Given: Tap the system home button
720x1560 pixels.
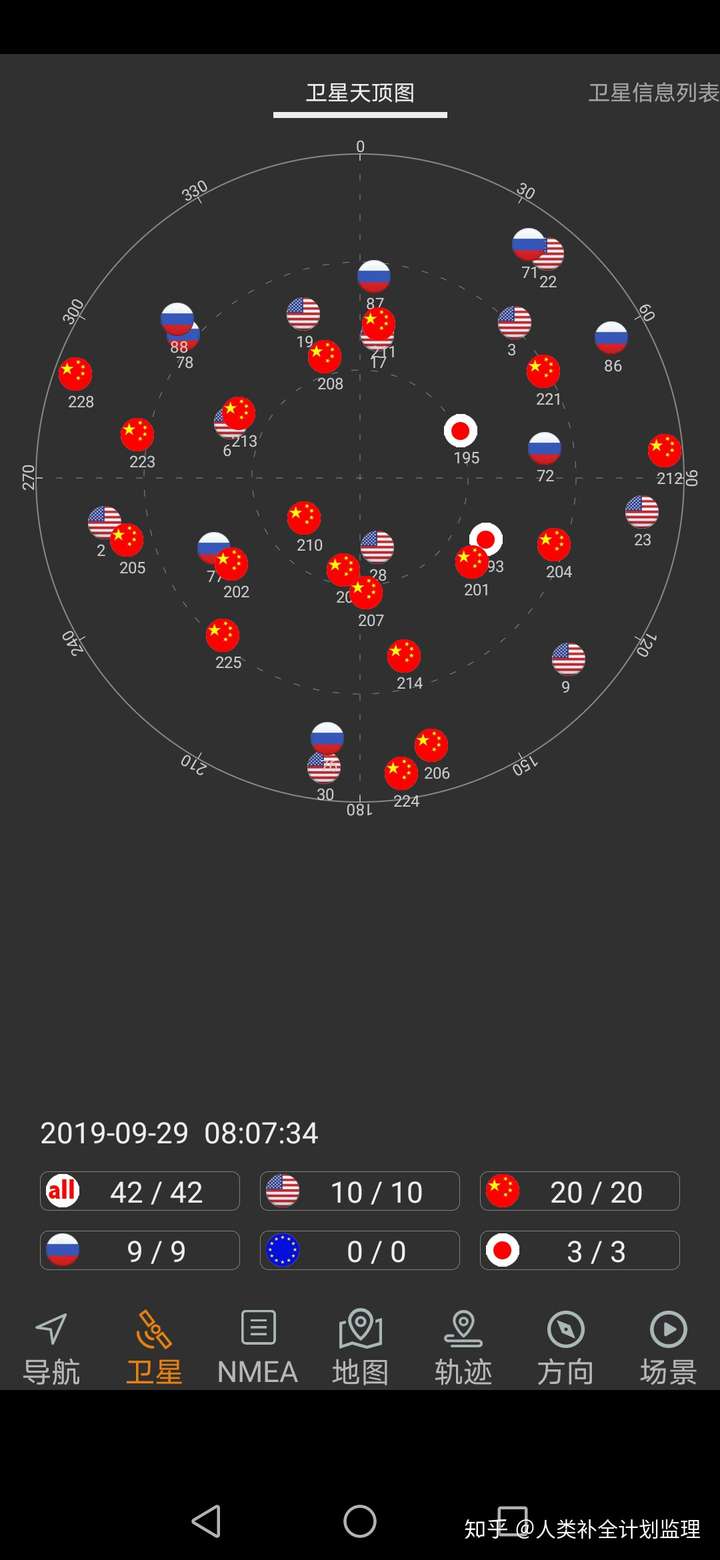Looking at the screenshot, I should click(x=360, y=1521).
